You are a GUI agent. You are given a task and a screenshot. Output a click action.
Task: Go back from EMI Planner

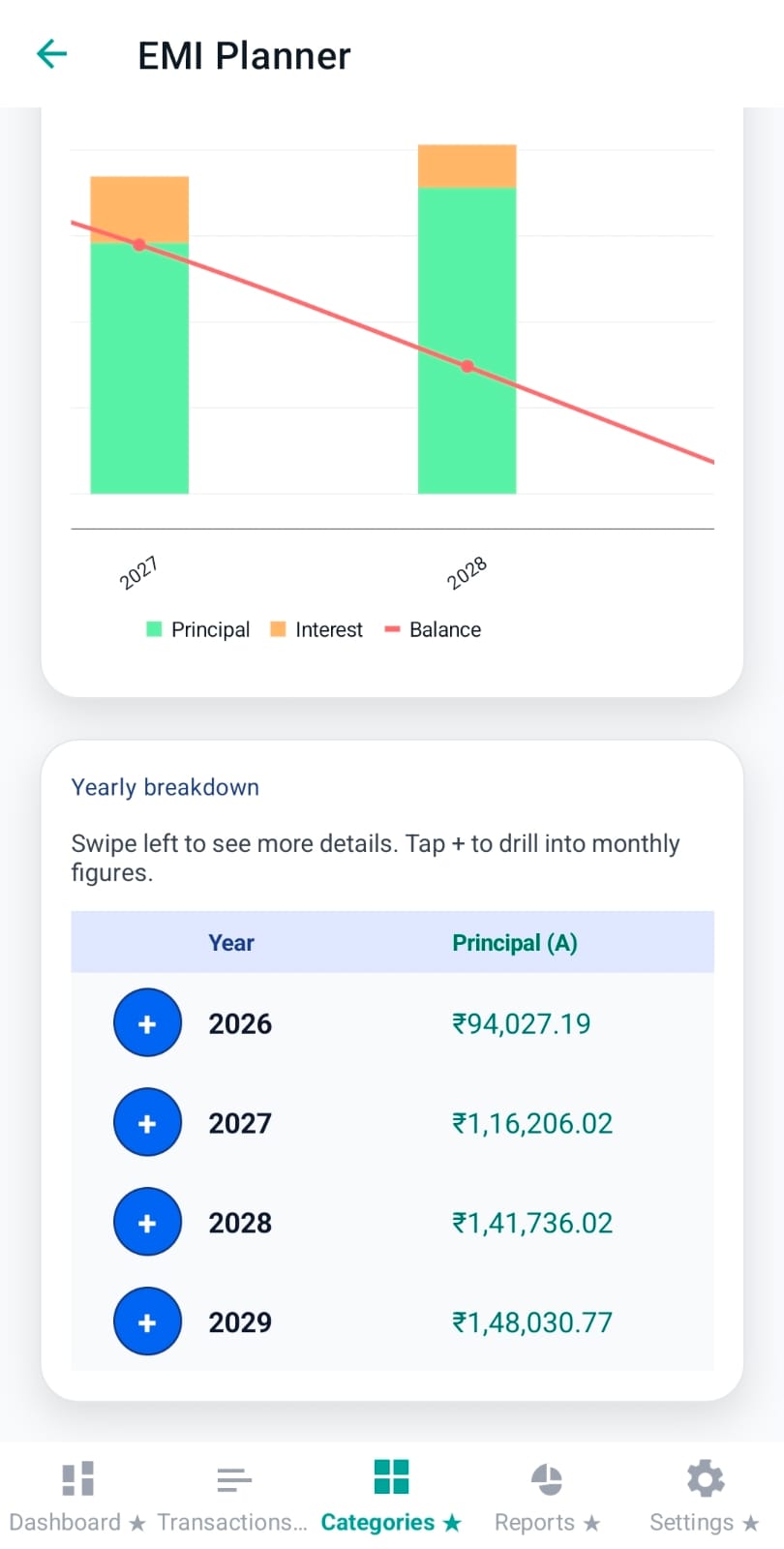(x=51, y=54)
